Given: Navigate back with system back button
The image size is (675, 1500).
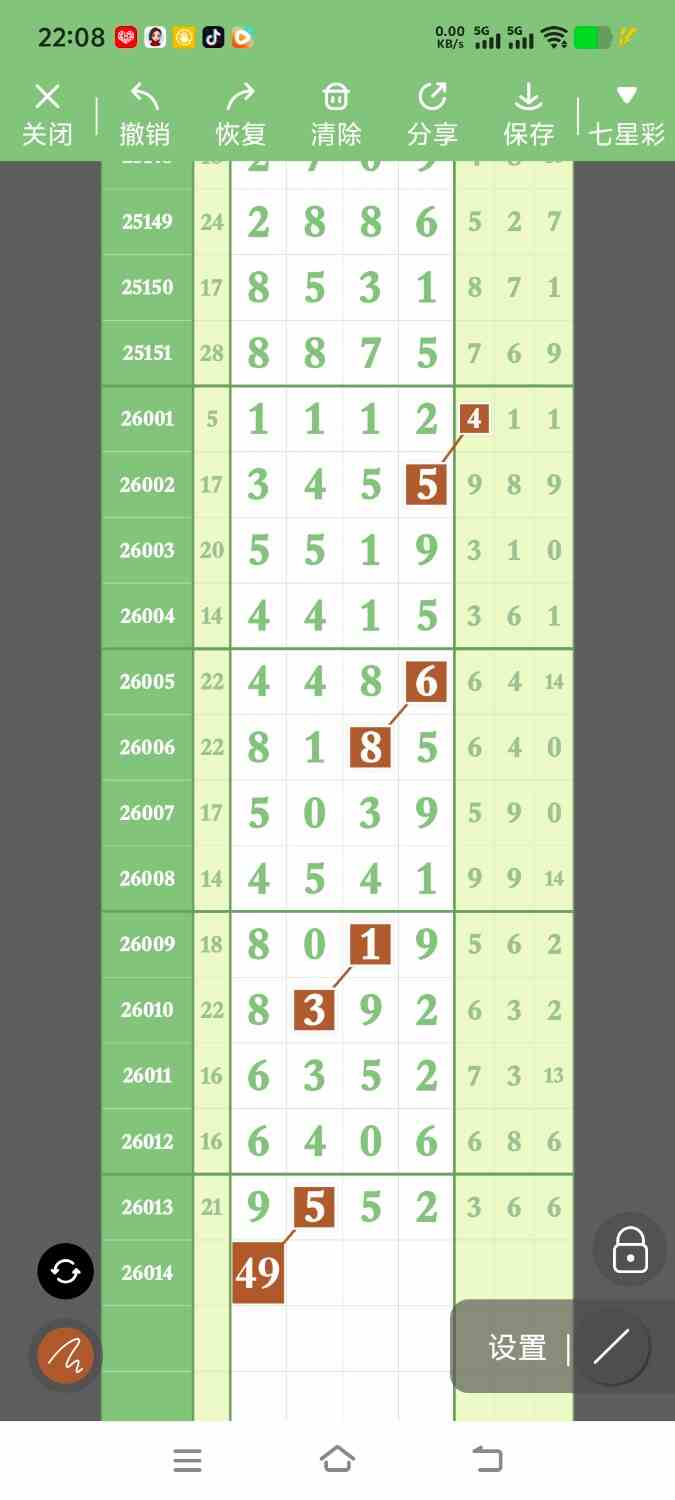Looking at the screenshot, I should 487,1460.
